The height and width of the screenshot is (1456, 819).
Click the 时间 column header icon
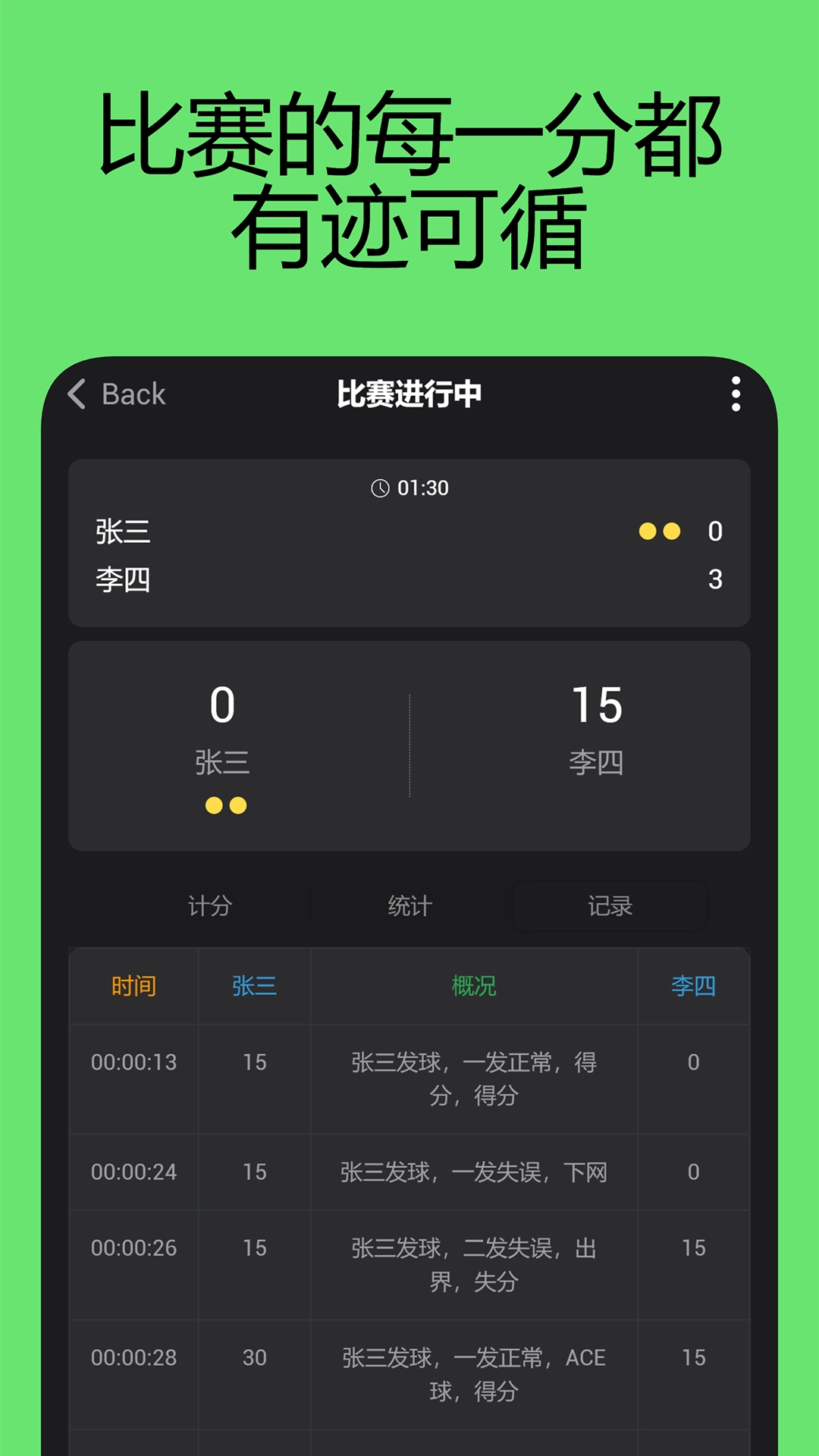pyautogui.click(x=133, y=987)
